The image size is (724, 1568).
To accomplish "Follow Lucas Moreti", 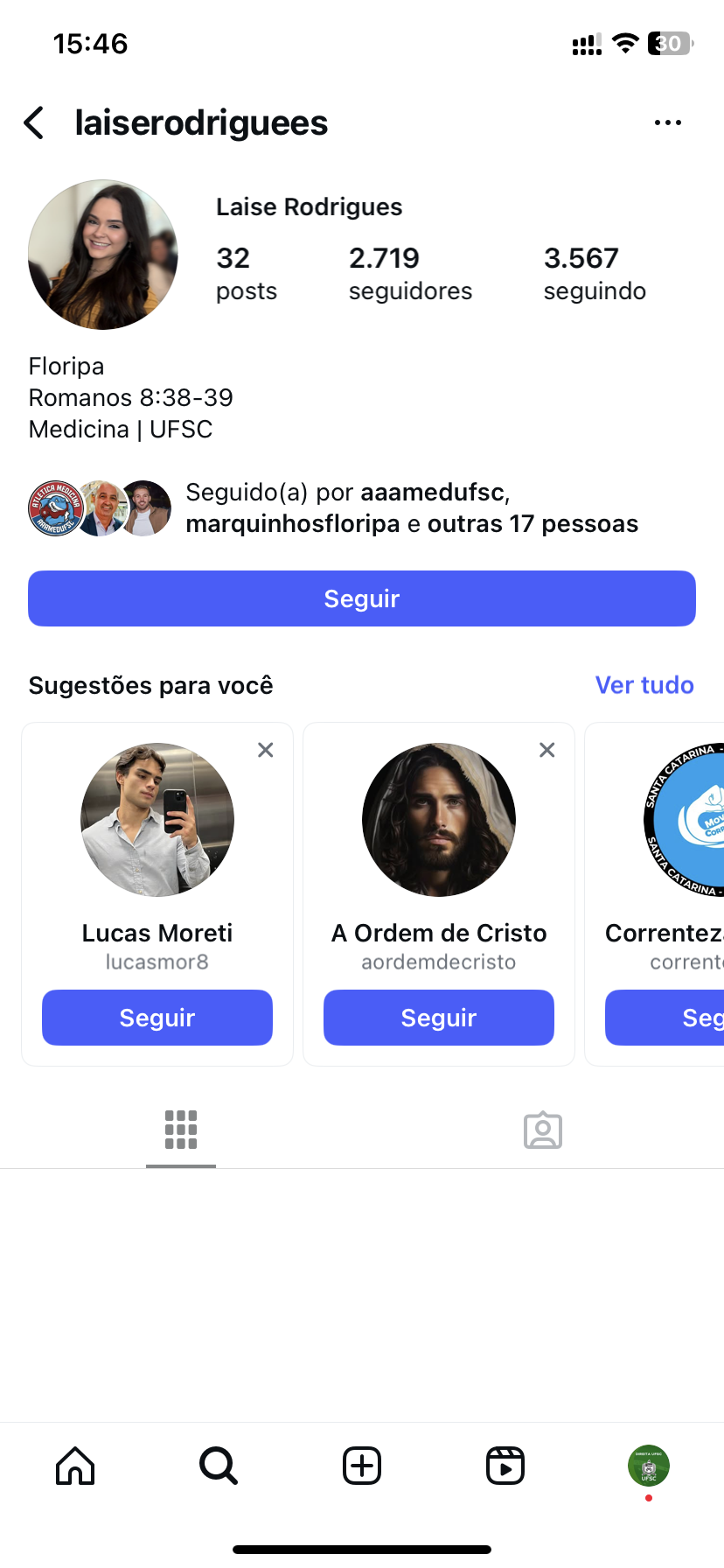I will [x=157, y=1018].
